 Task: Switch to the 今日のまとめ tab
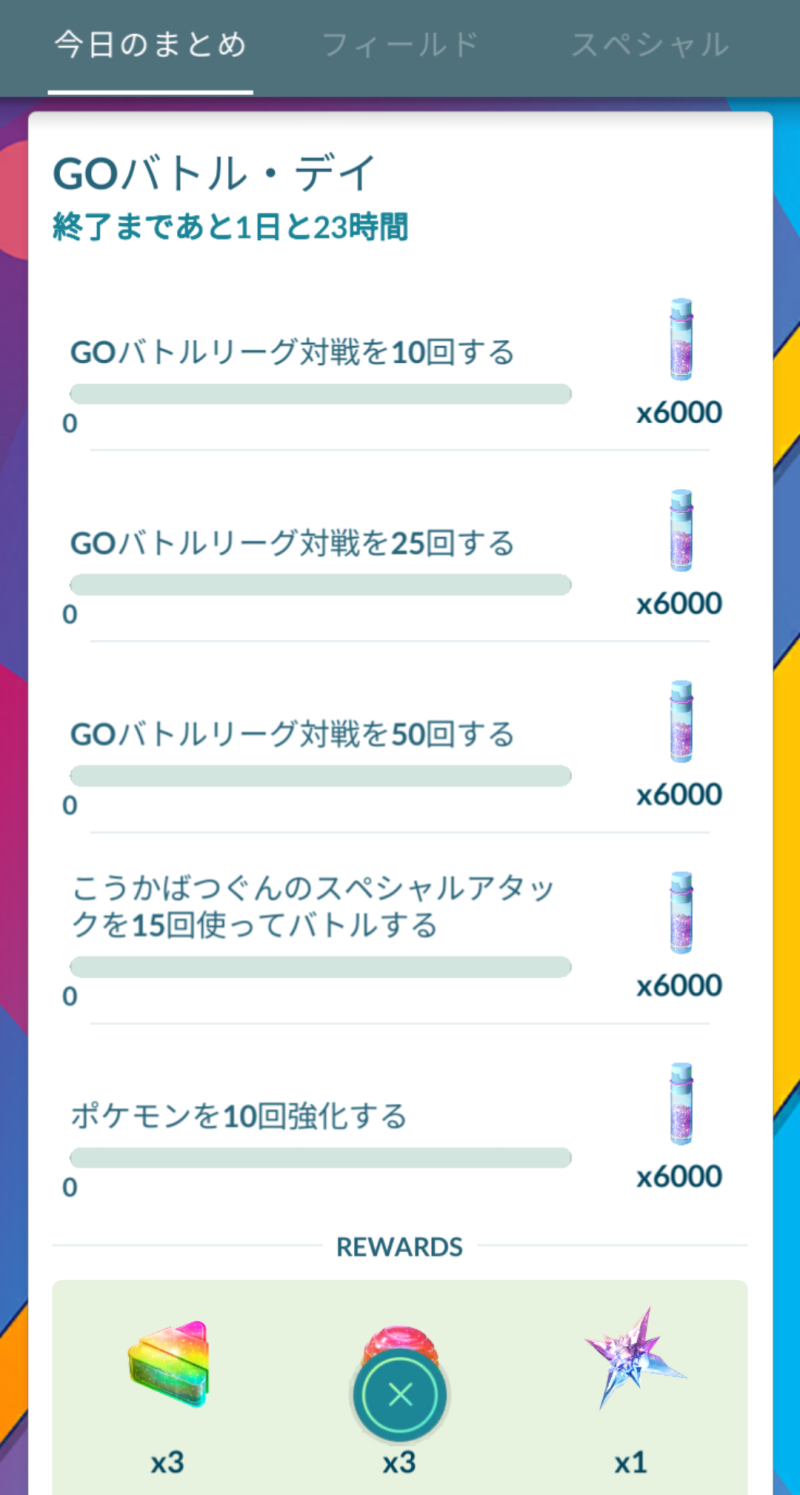coord(150,46)
